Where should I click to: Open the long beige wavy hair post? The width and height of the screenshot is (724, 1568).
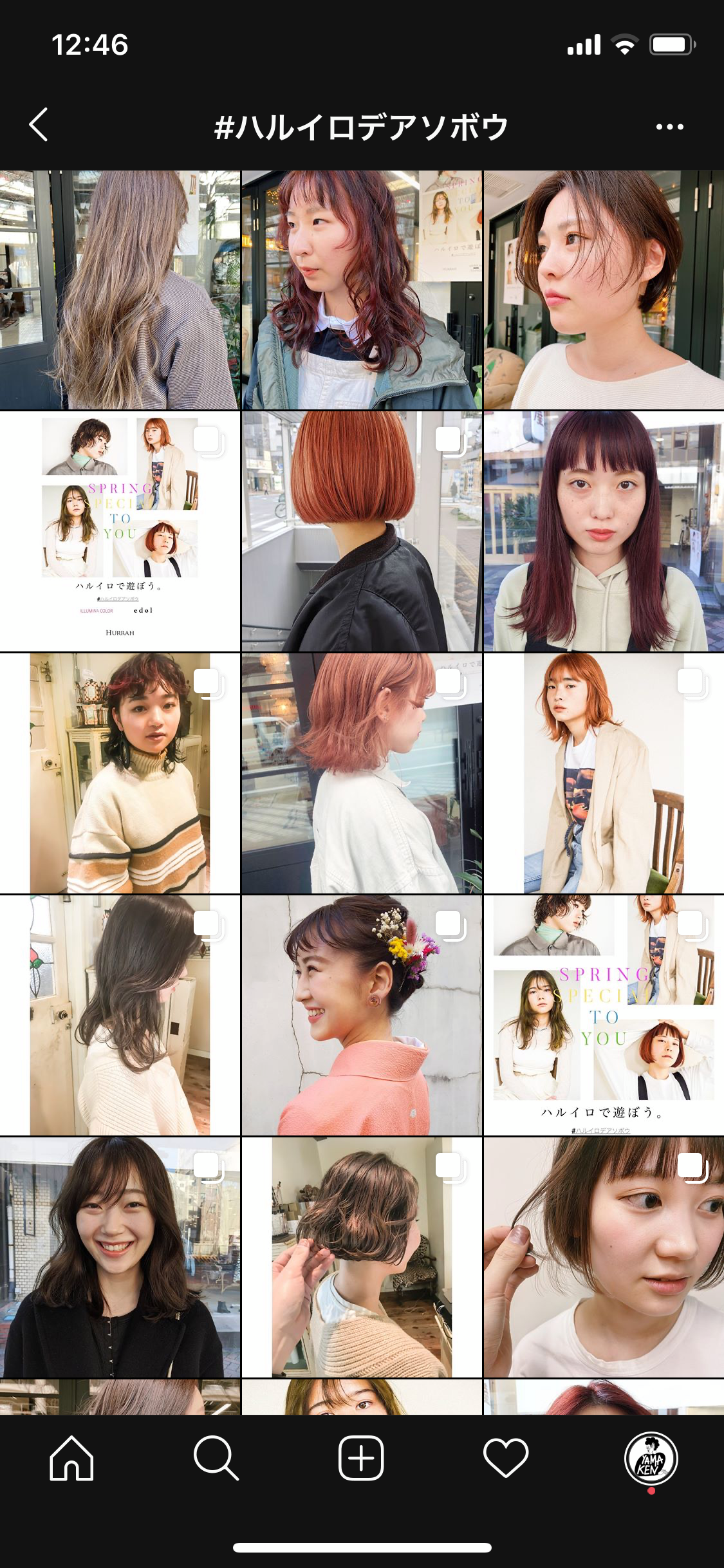[x=120, y=290]
